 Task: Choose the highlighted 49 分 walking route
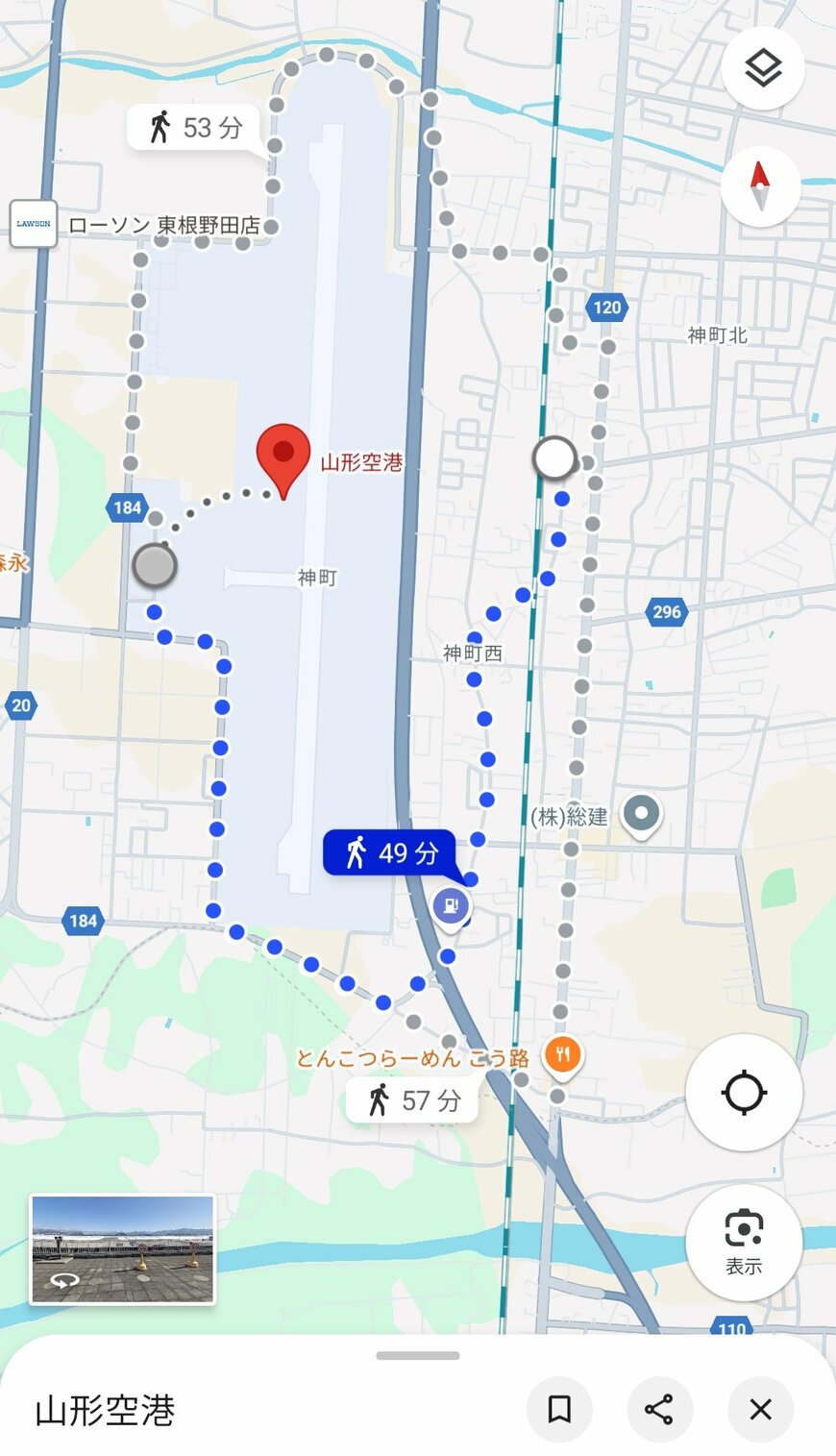click(x=391, y=852)
